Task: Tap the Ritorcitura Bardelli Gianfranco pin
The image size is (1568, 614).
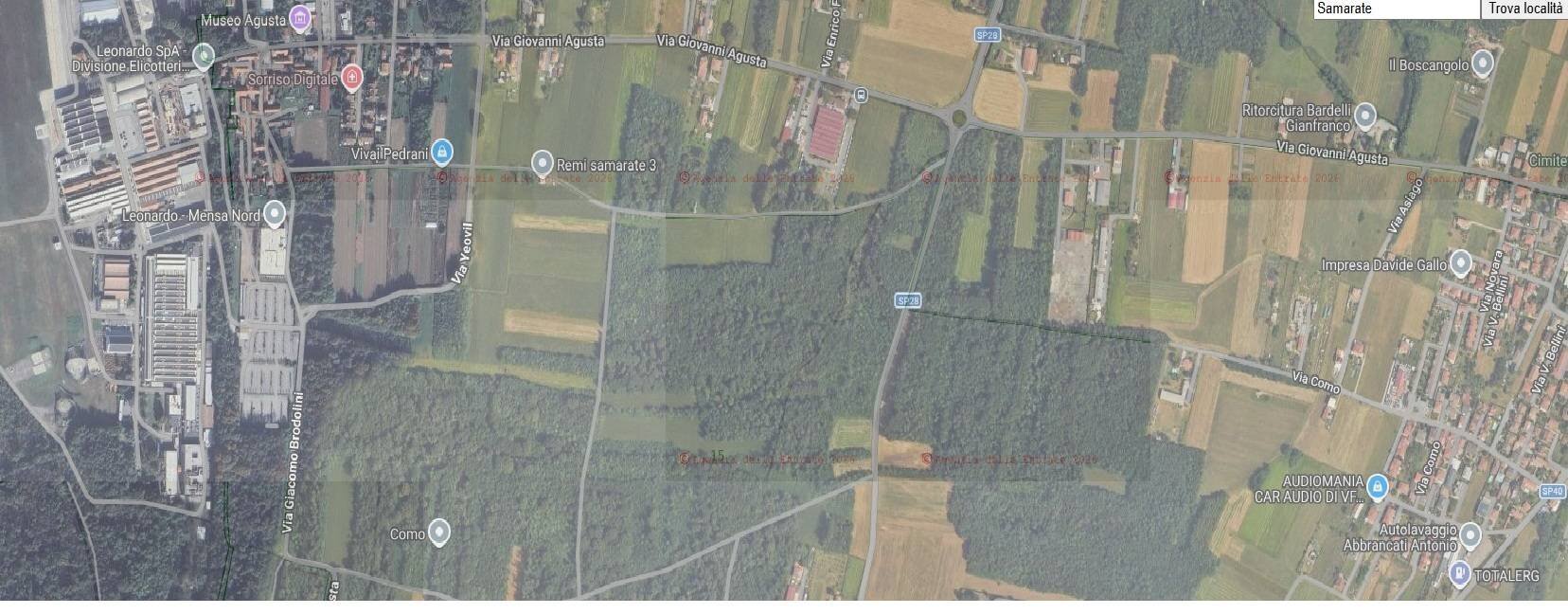Action: click(x=1364, y=117)
